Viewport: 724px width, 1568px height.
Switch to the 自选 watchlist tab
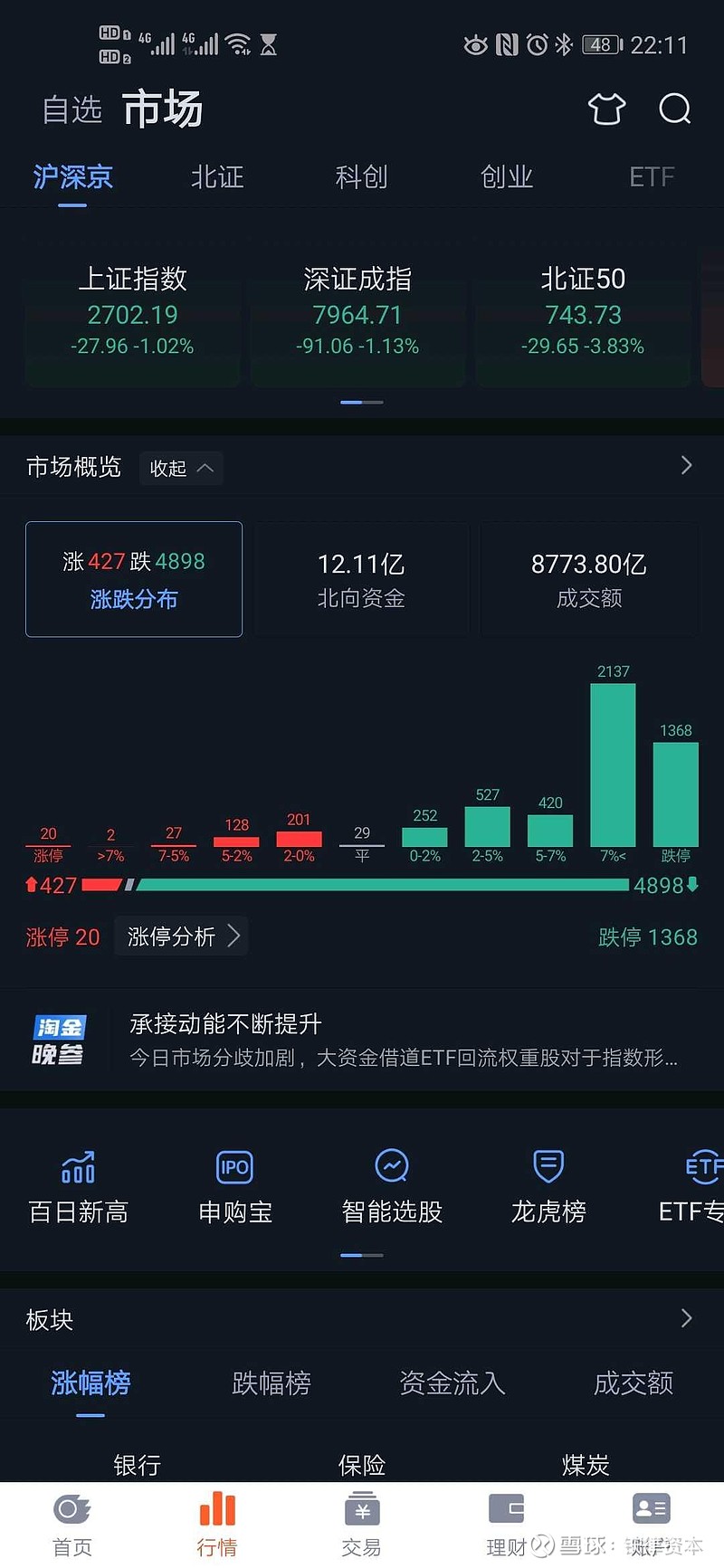tap(72, 109)
